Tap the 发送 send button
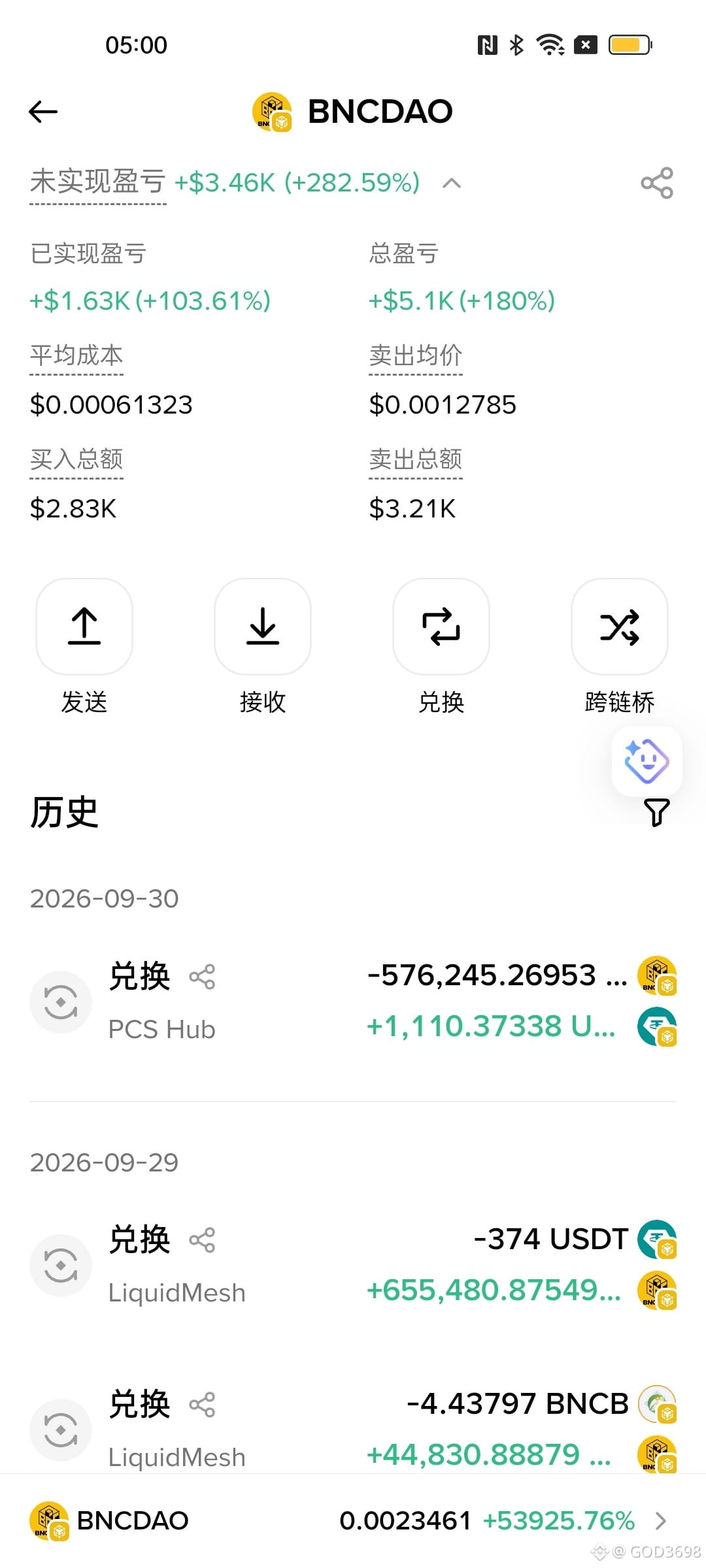706x1568 pixels. 84,627
